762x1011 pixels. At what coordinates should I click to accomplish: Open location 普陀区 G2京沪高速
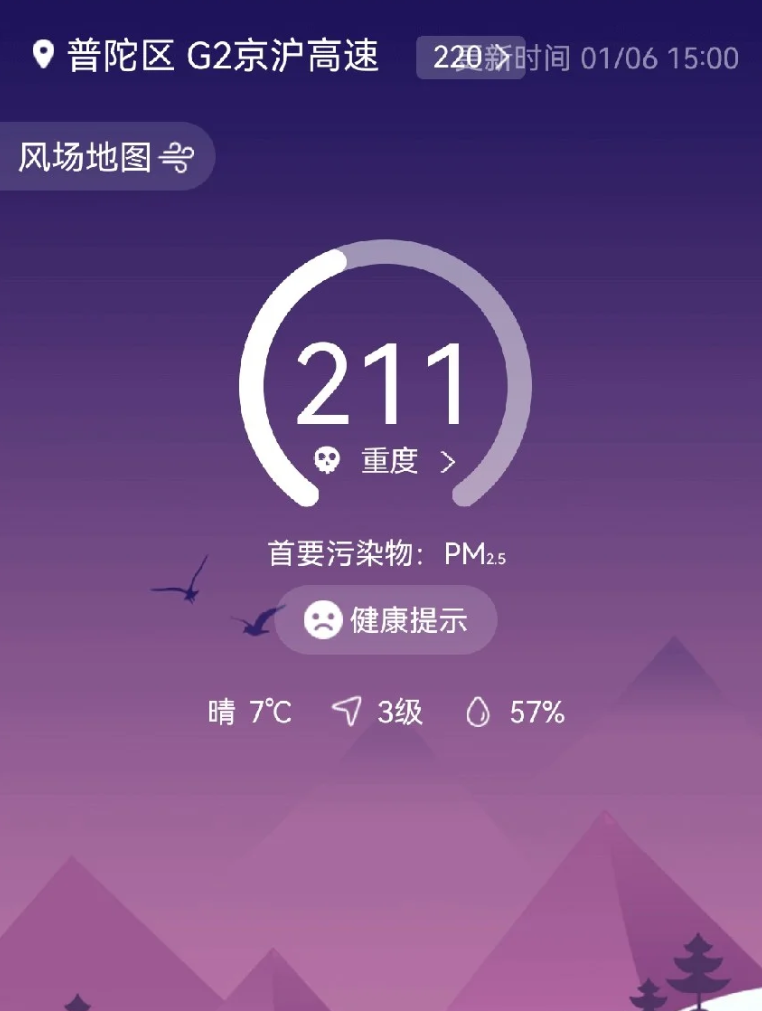[208, 55]
